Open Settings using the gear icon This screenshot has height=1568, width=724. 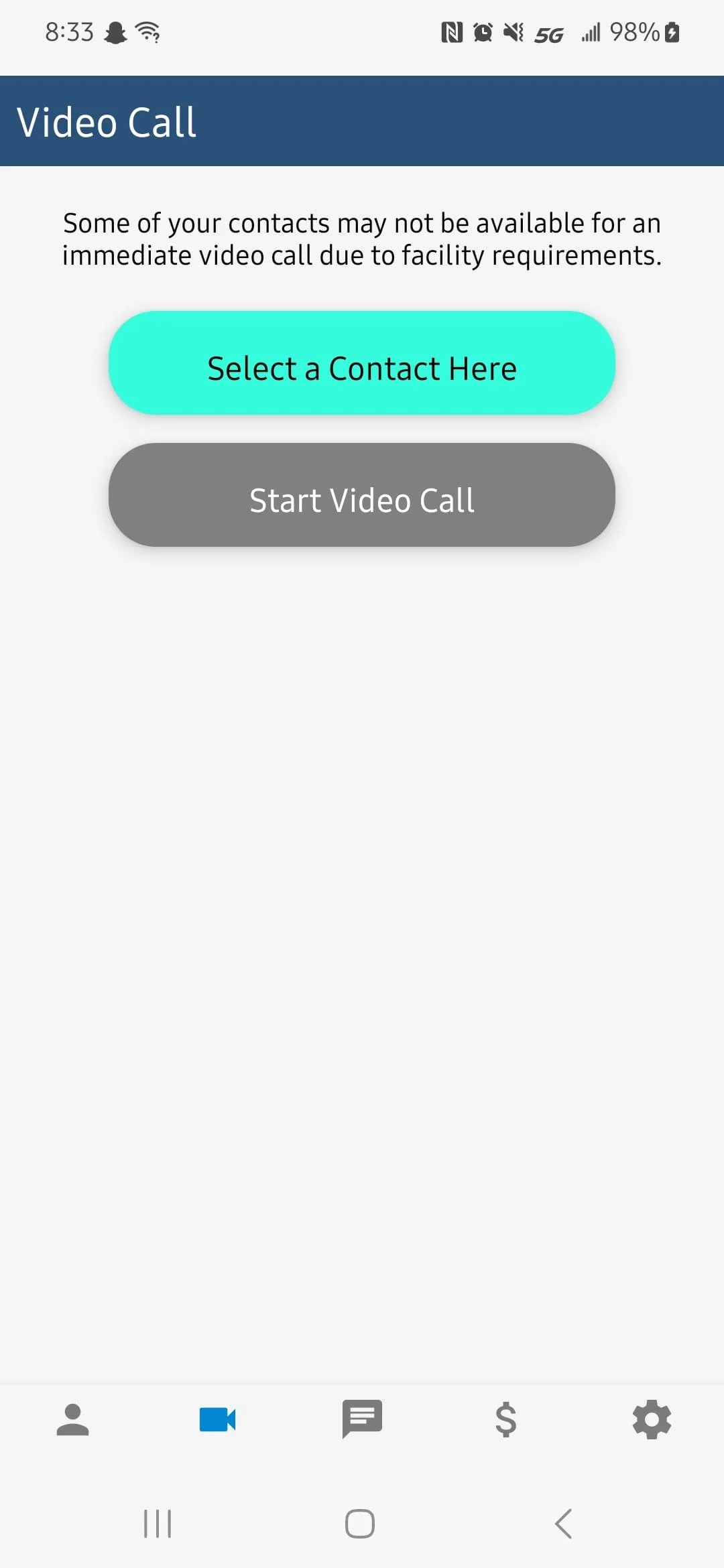(x=651, y=1419)
